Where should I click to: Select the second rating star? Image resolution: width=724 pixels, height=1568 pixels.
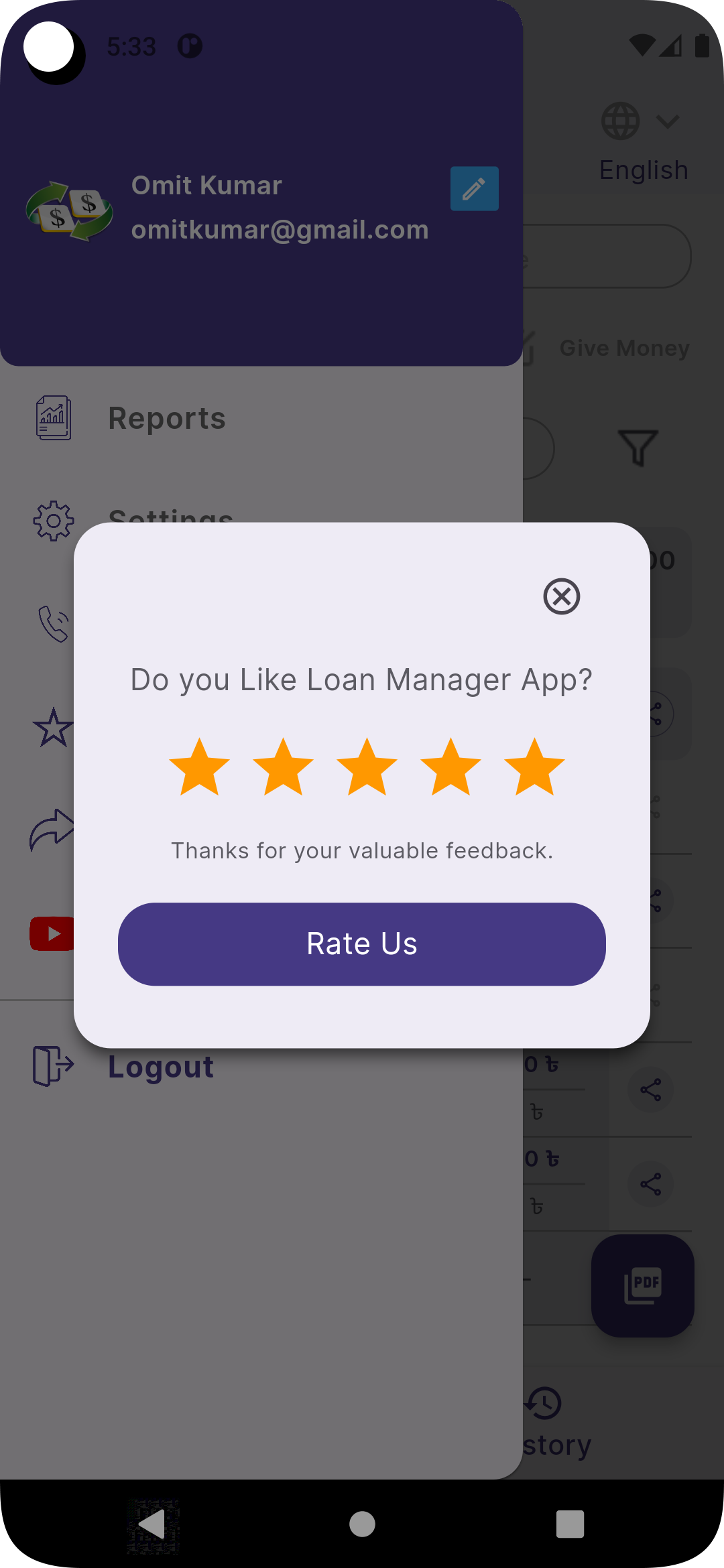[283, 767]
